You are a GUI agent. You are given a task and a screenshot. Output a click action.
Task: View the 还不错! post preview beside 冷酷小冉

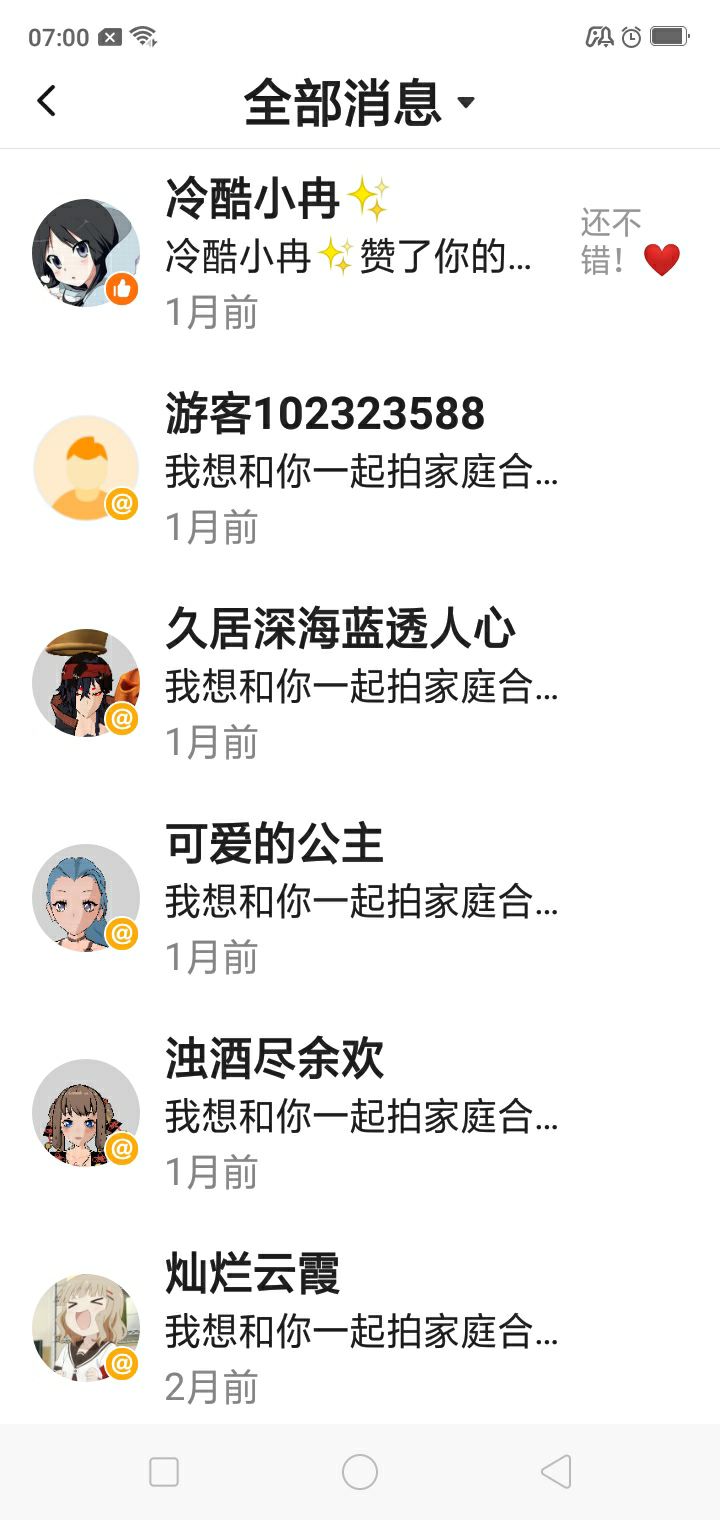(x=630, y=242)
